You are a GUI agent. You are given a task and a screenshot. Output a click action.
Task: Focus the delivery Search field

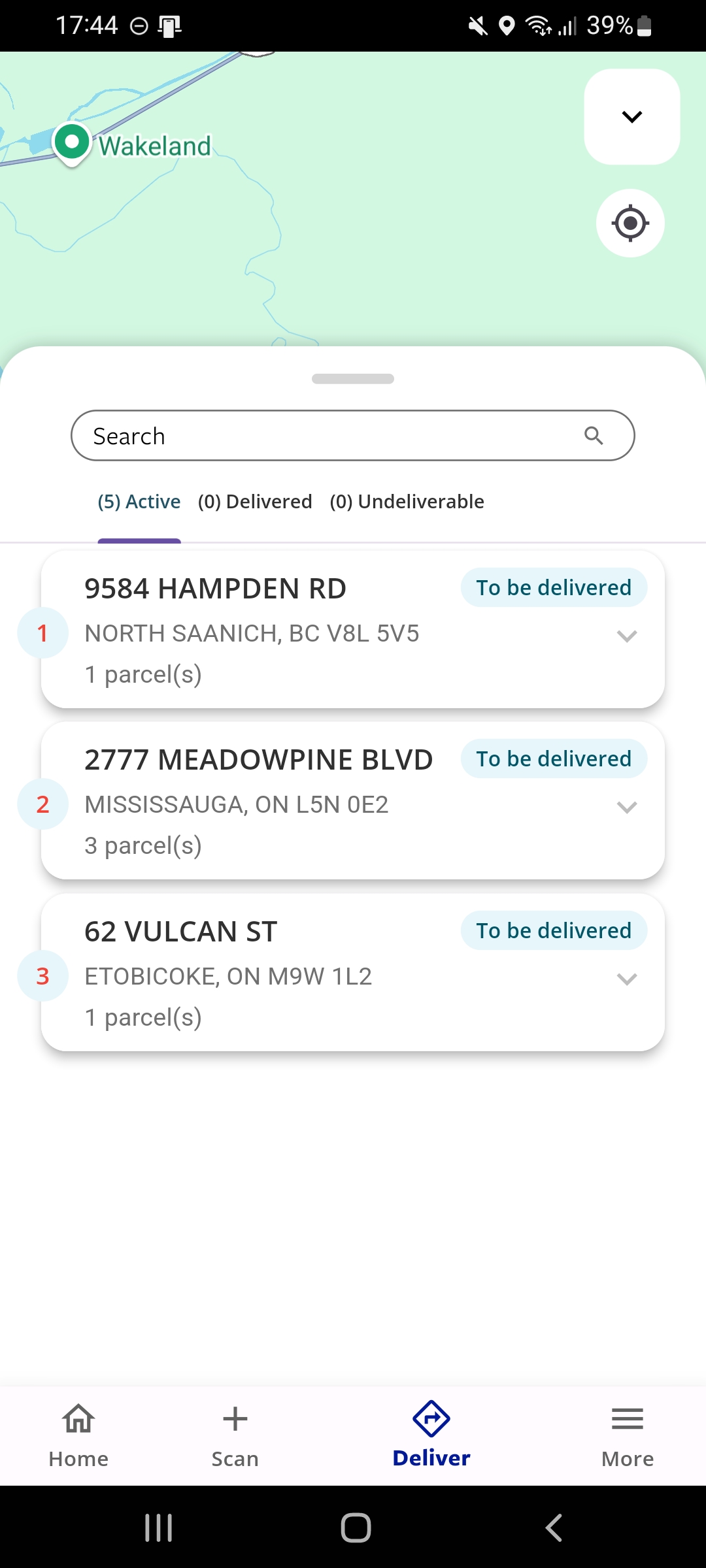point(353,436)
